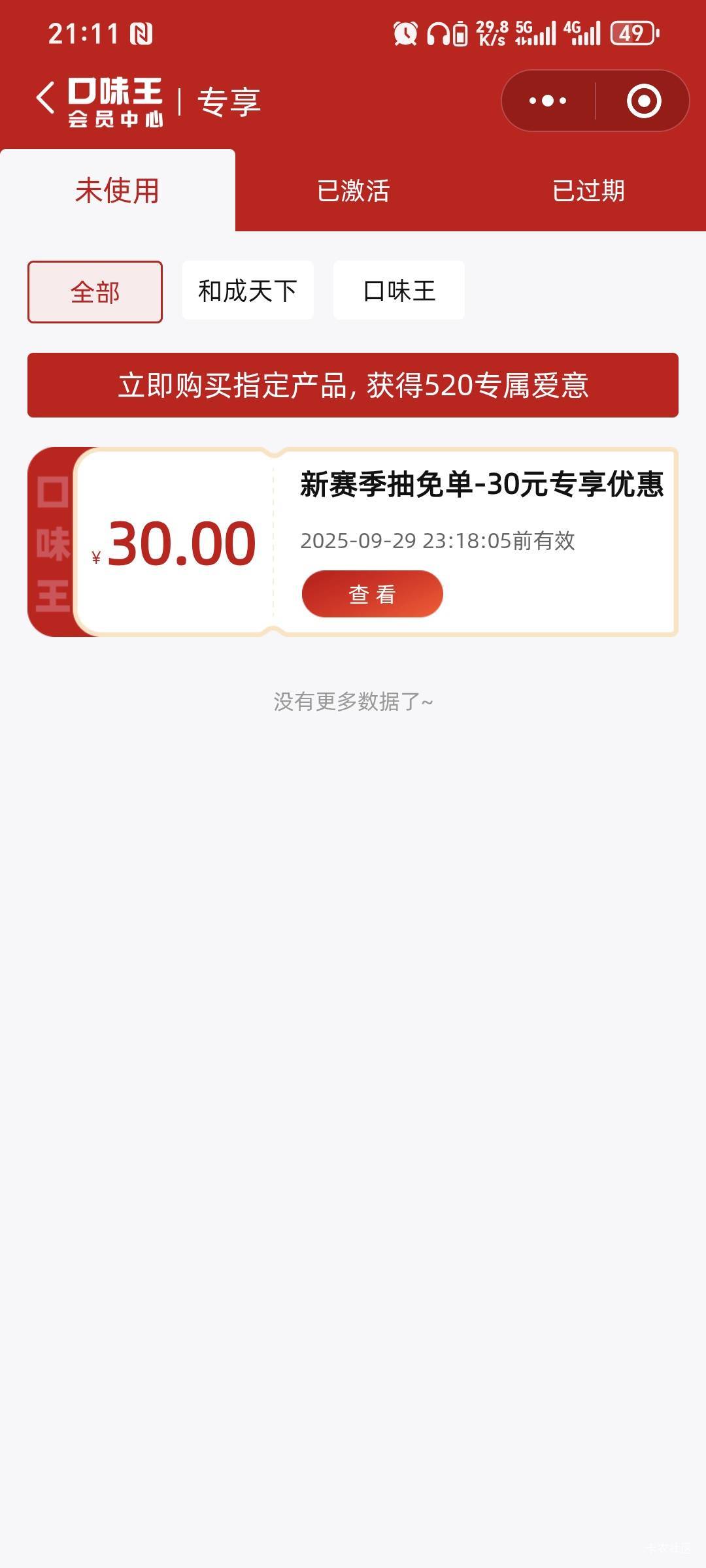The width and height of the screenshot is (706, 1568).
Task: Filter coupons by 和成天下
Action: (x=248, y=291)
